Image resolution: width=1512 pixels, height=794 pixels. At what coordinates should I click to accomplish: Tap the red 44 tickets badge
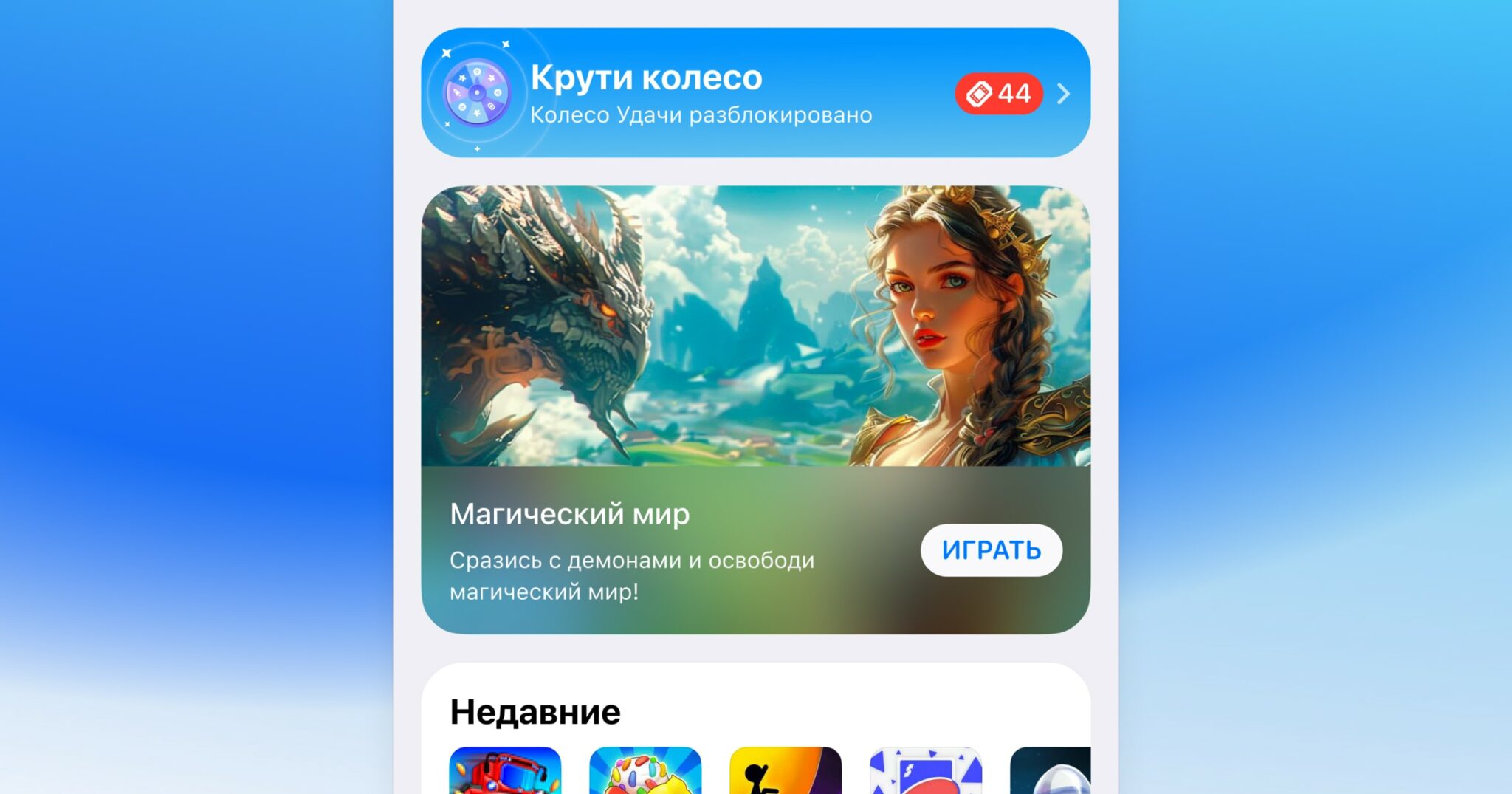pos(998,94)
